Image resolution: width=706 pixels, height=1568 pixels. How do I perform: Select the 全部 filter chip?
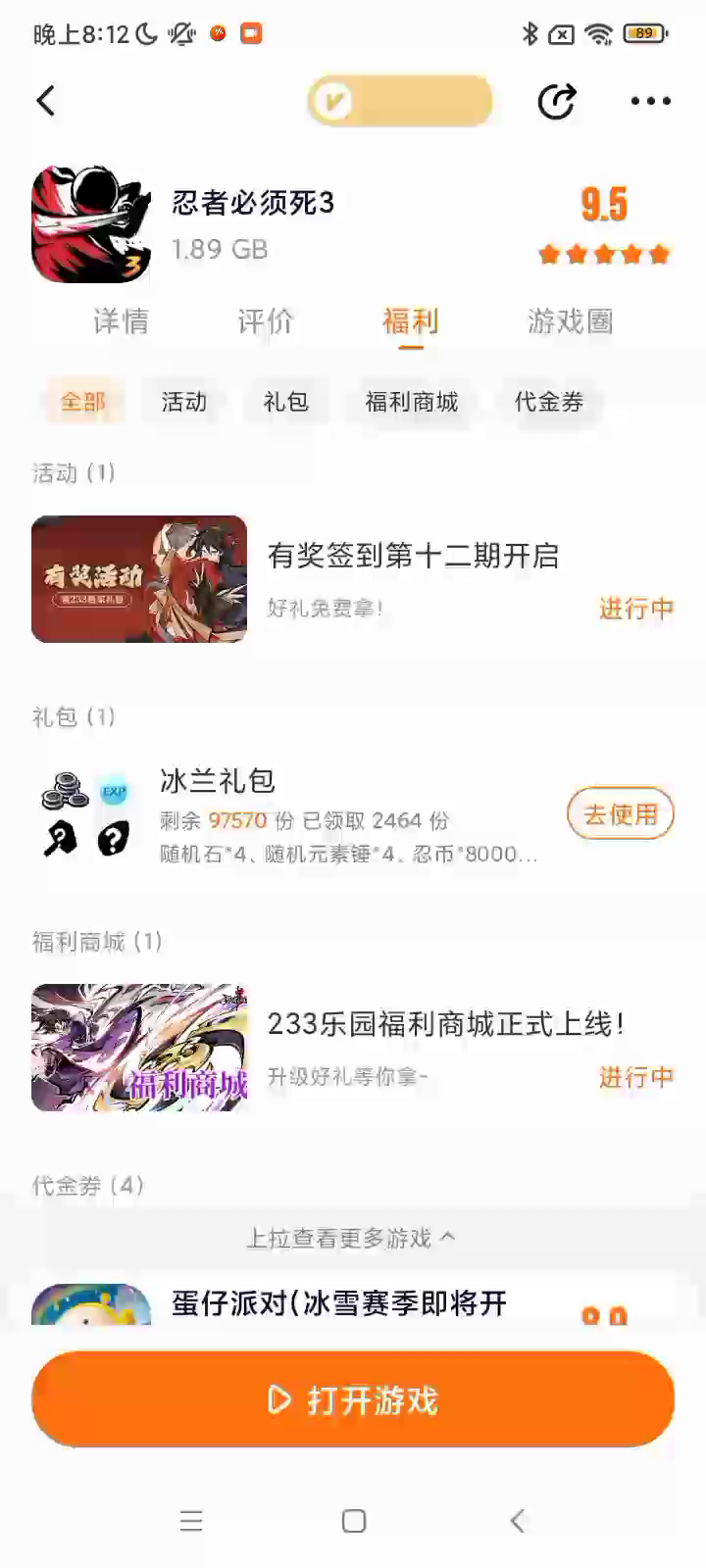click(83, 402)
